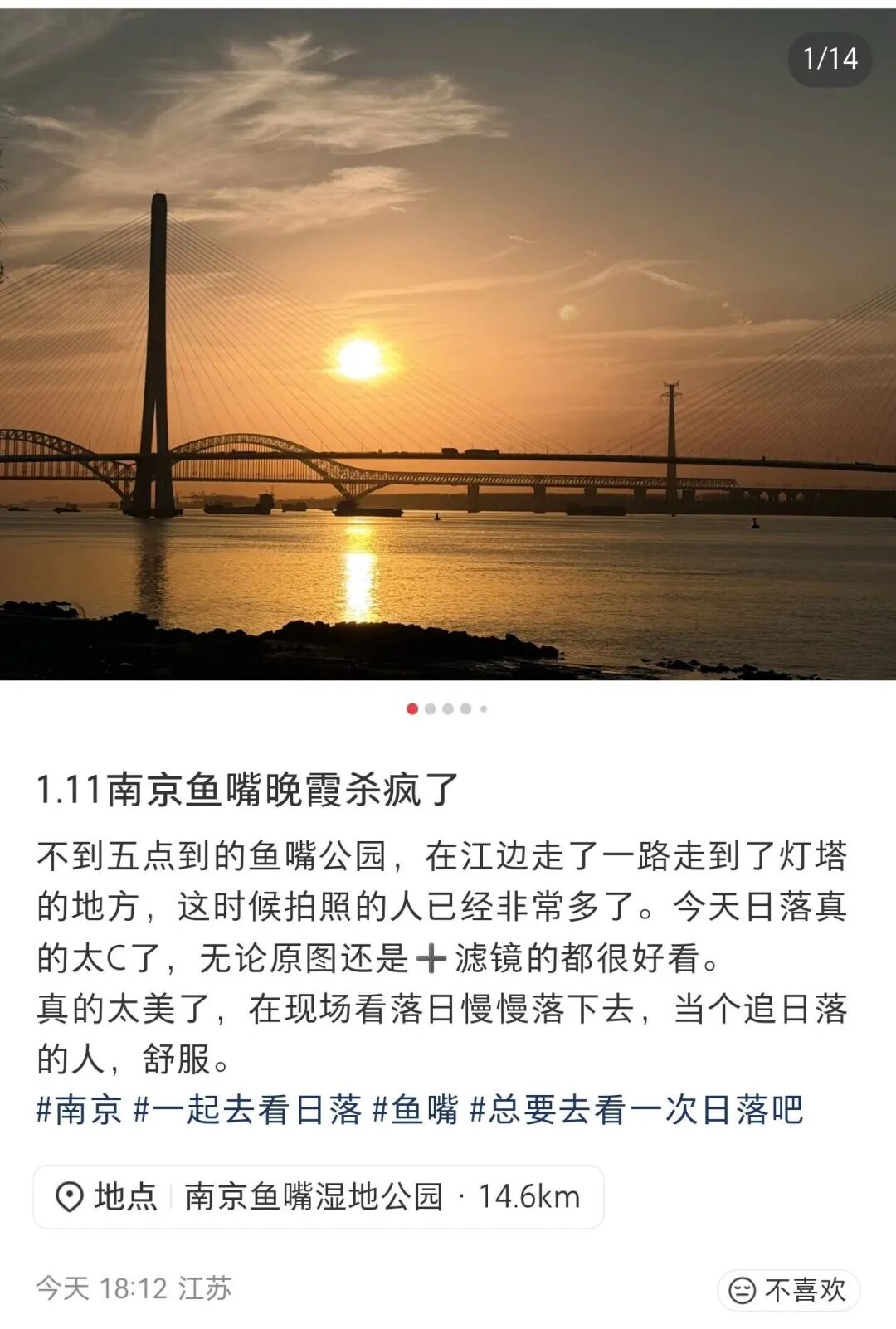Screen dimensions: 896x1329
Task: Open the sunset photo in full view
Action: tap(448, 344)
